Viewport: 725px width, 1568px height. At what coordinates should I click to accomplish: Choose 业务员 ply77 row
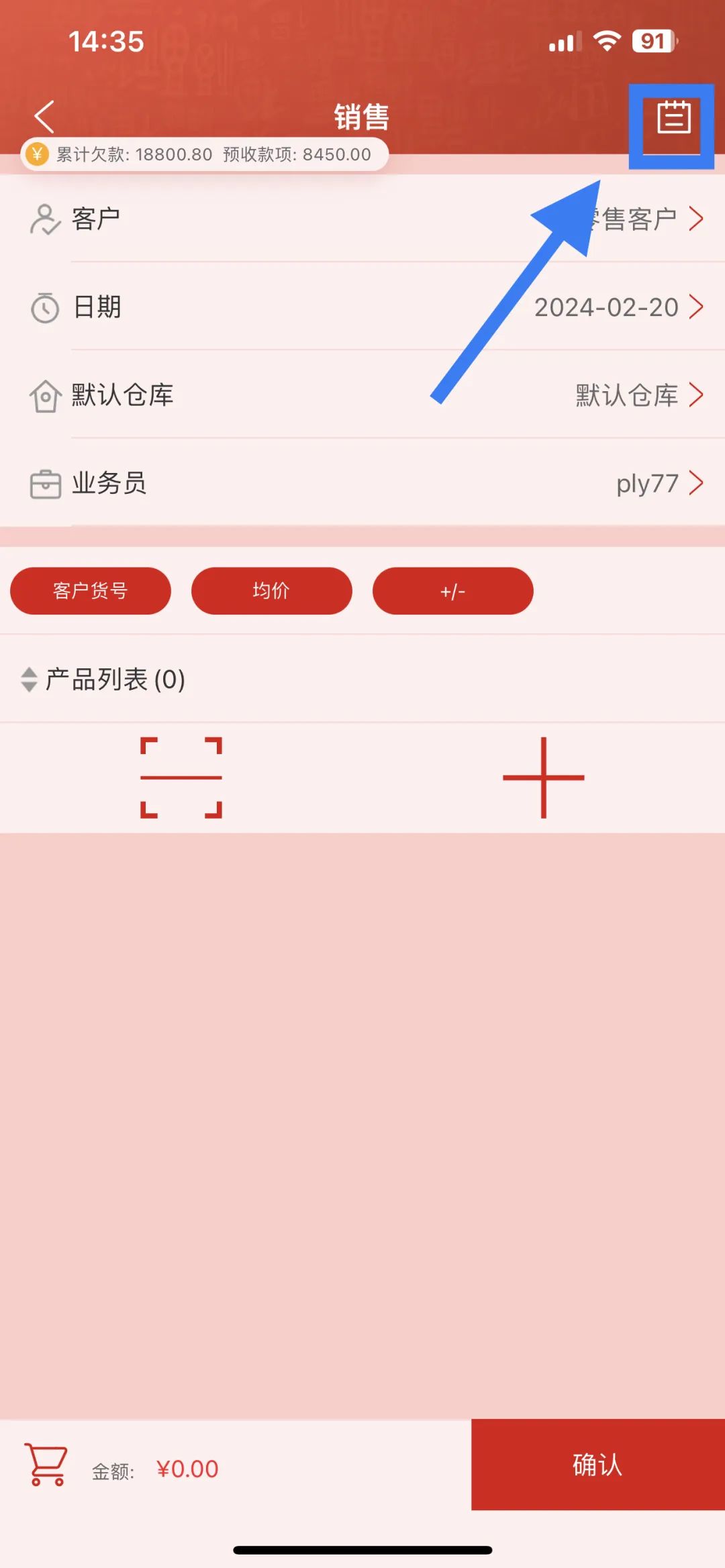[x=362, y=483]
